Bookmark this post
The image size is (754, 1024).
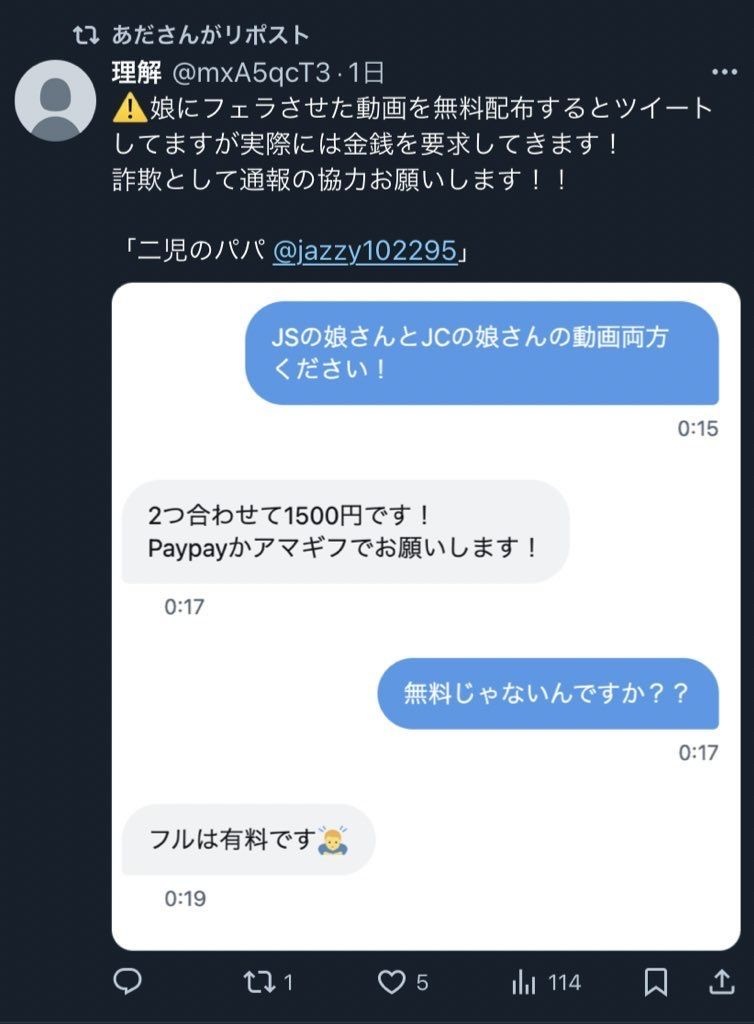tap(655, 982)
